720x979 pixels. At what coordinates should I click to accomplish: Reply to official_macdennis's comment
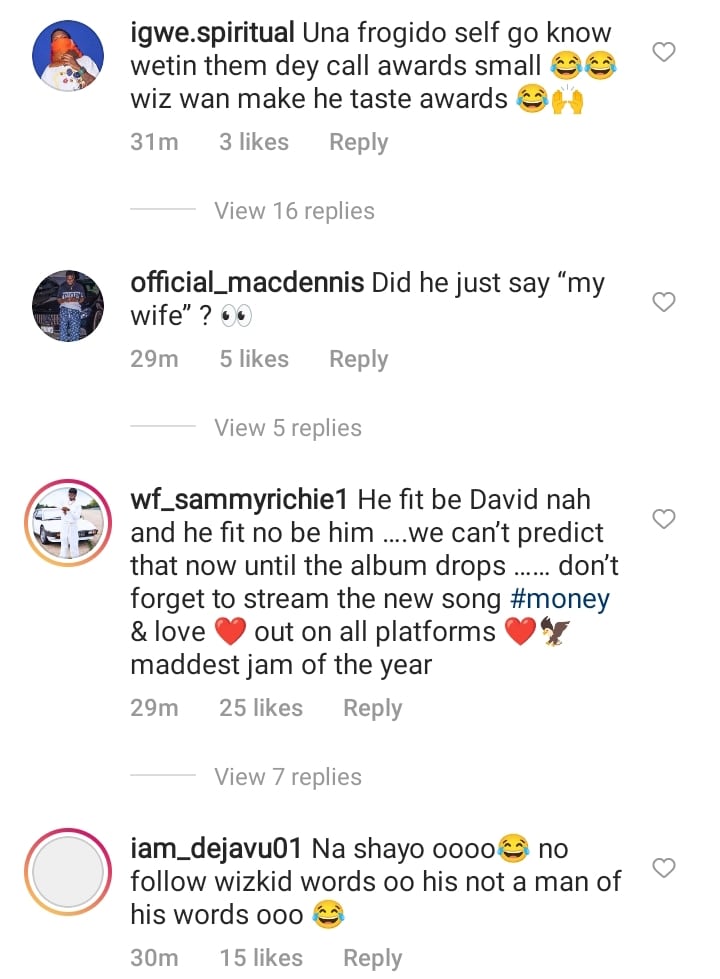pos(358,359)
